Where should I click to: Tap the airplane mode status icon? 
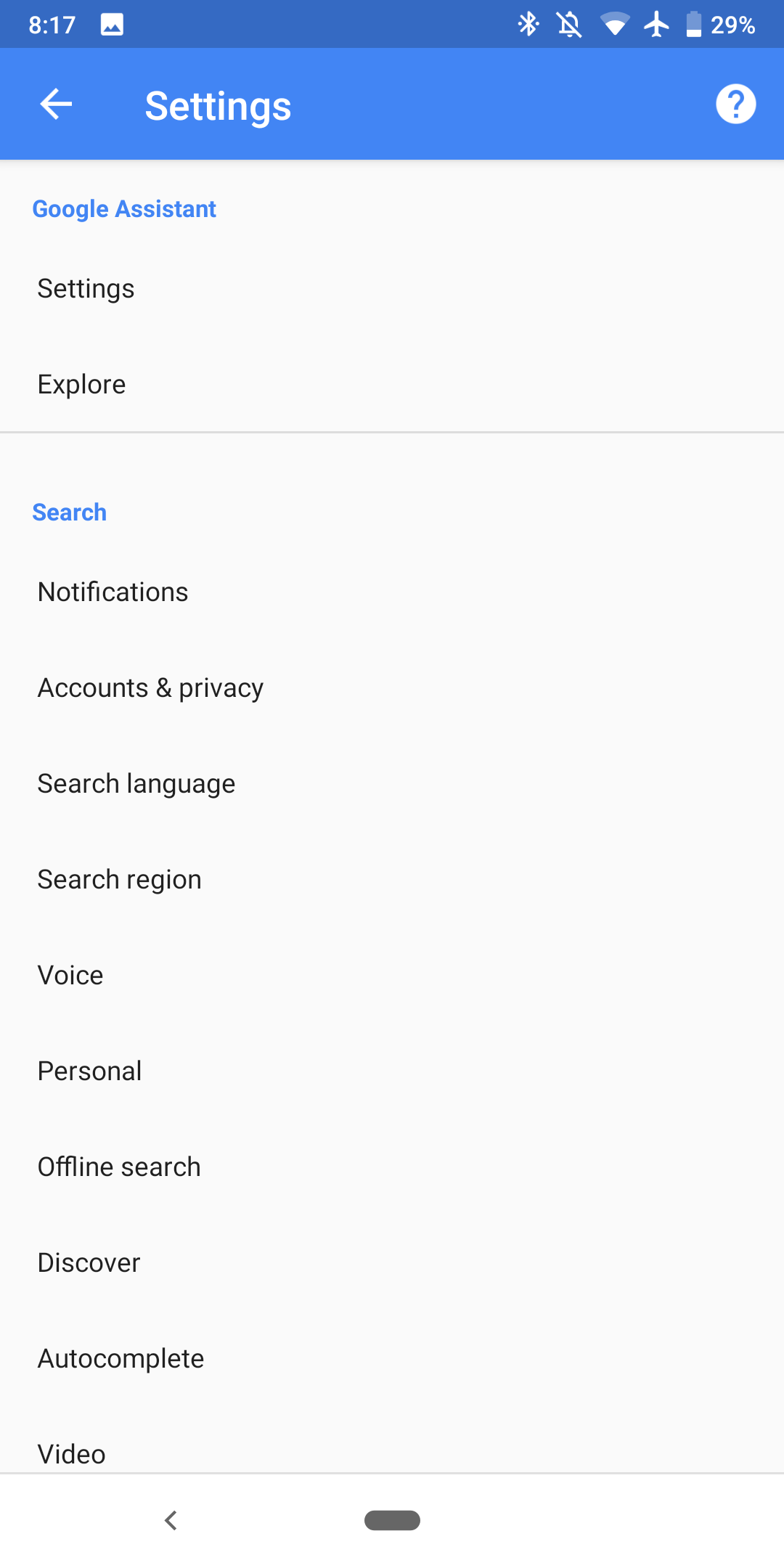pos(656,24)
